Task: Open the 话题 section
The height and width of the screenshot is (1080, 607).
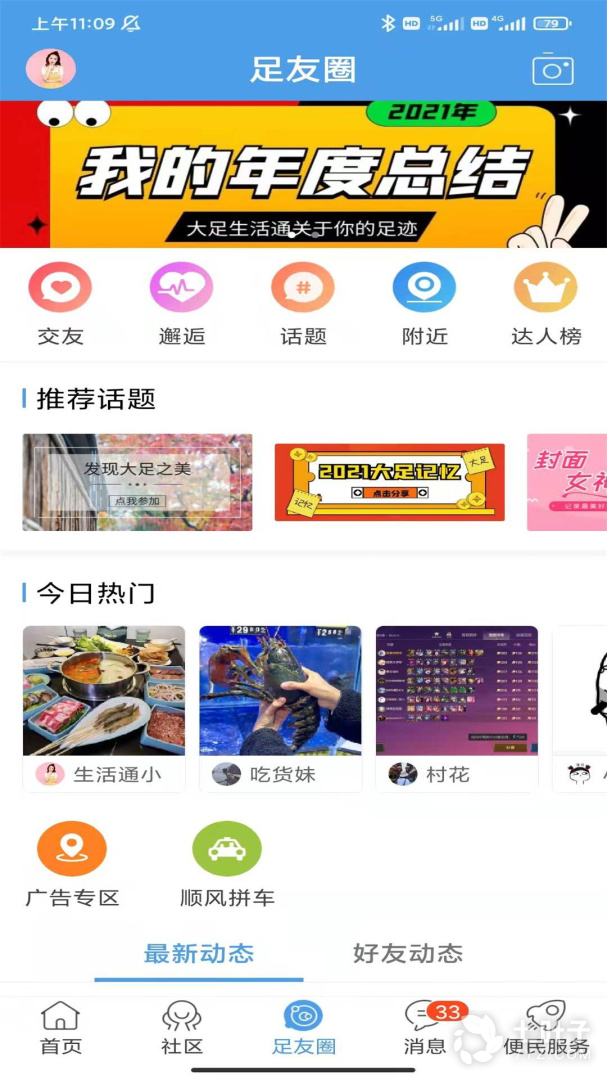Action: coord(303,303)
